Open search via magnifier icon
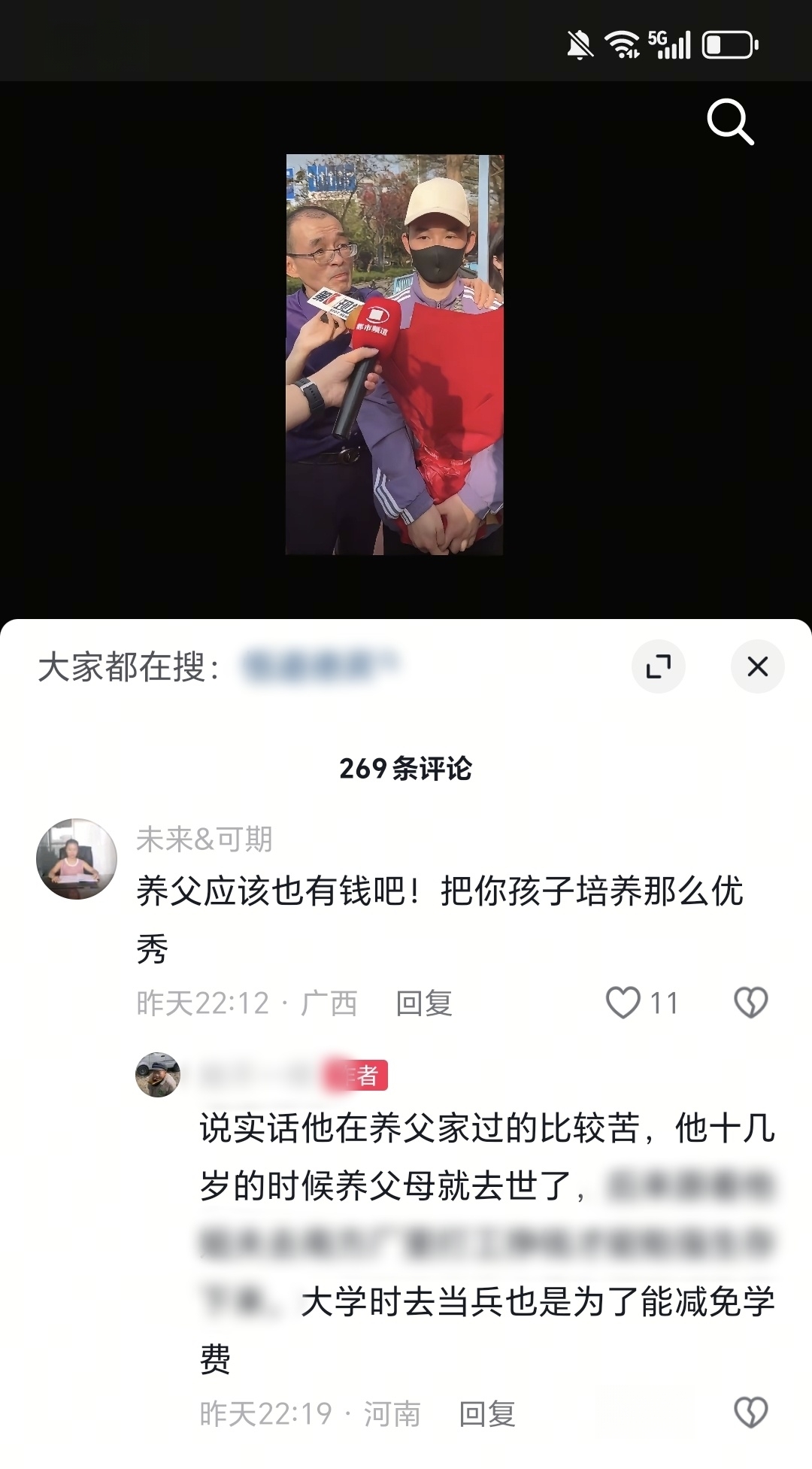The height and width of the screenshot is (1469, 812). 729,121
